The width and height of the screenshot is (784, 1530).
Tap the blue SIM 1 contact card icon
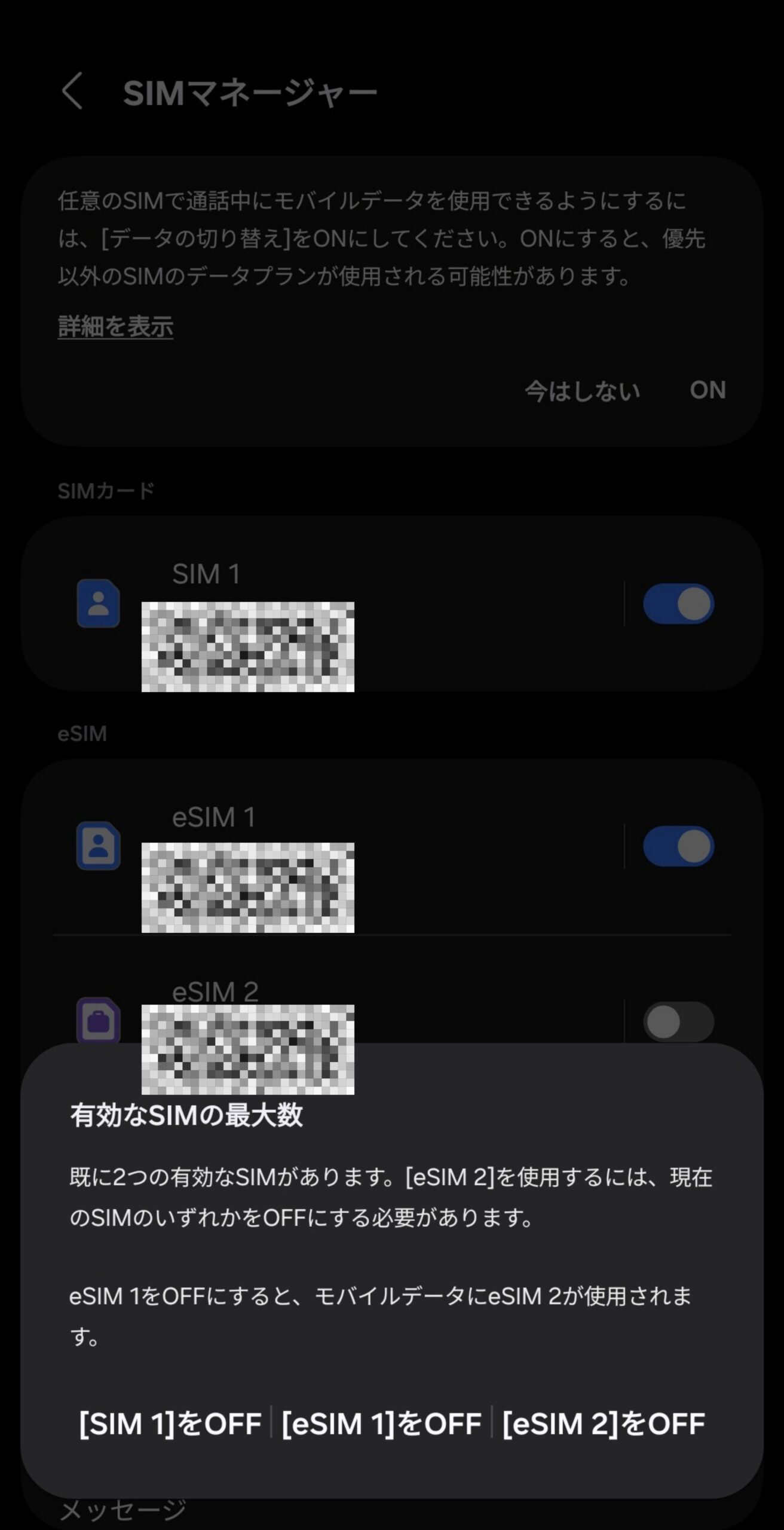(x=99, y=604)
